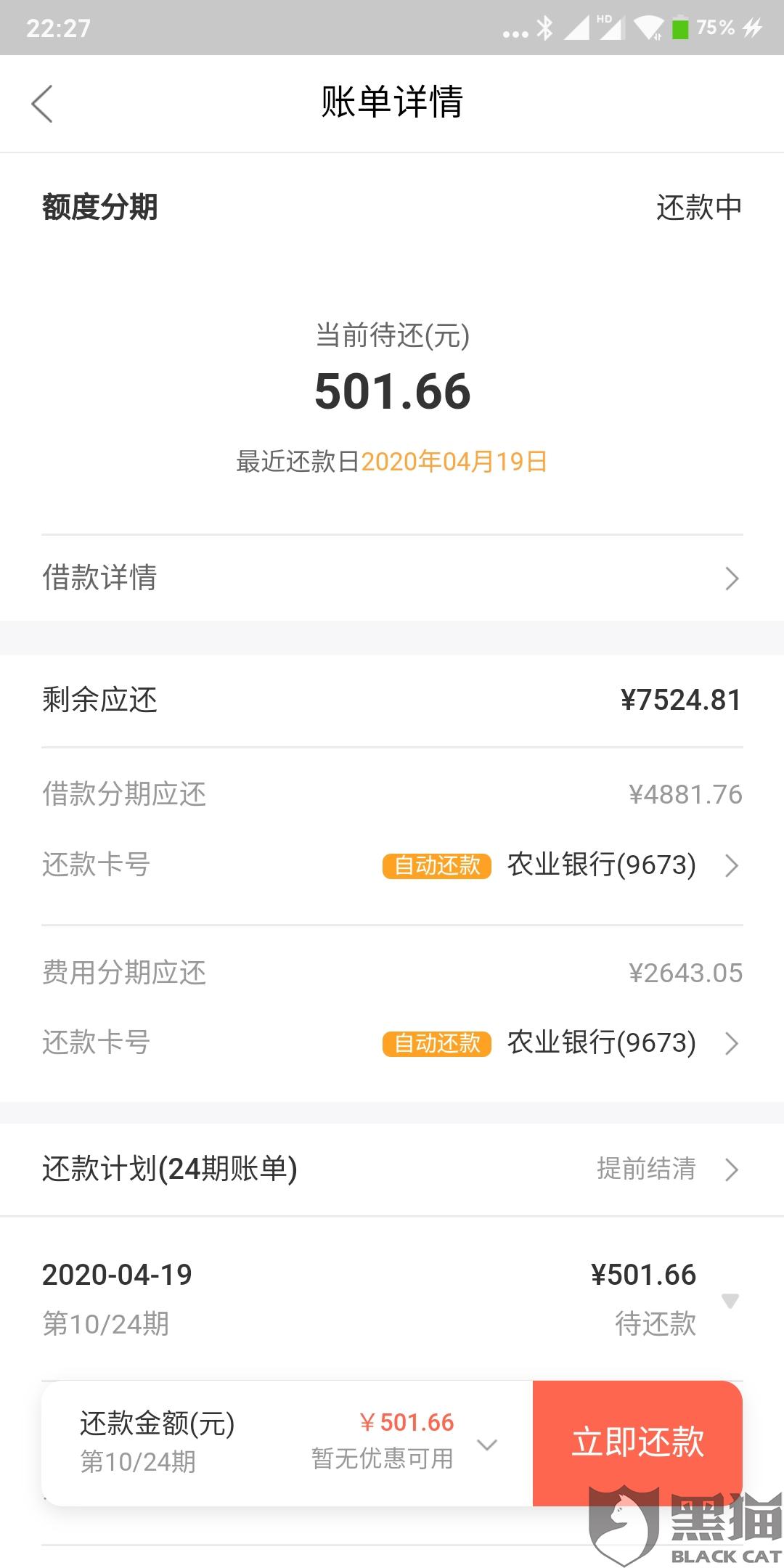784x1568 pixels.
Task: Go back using the top-left arrow
Action: point(42,103)
